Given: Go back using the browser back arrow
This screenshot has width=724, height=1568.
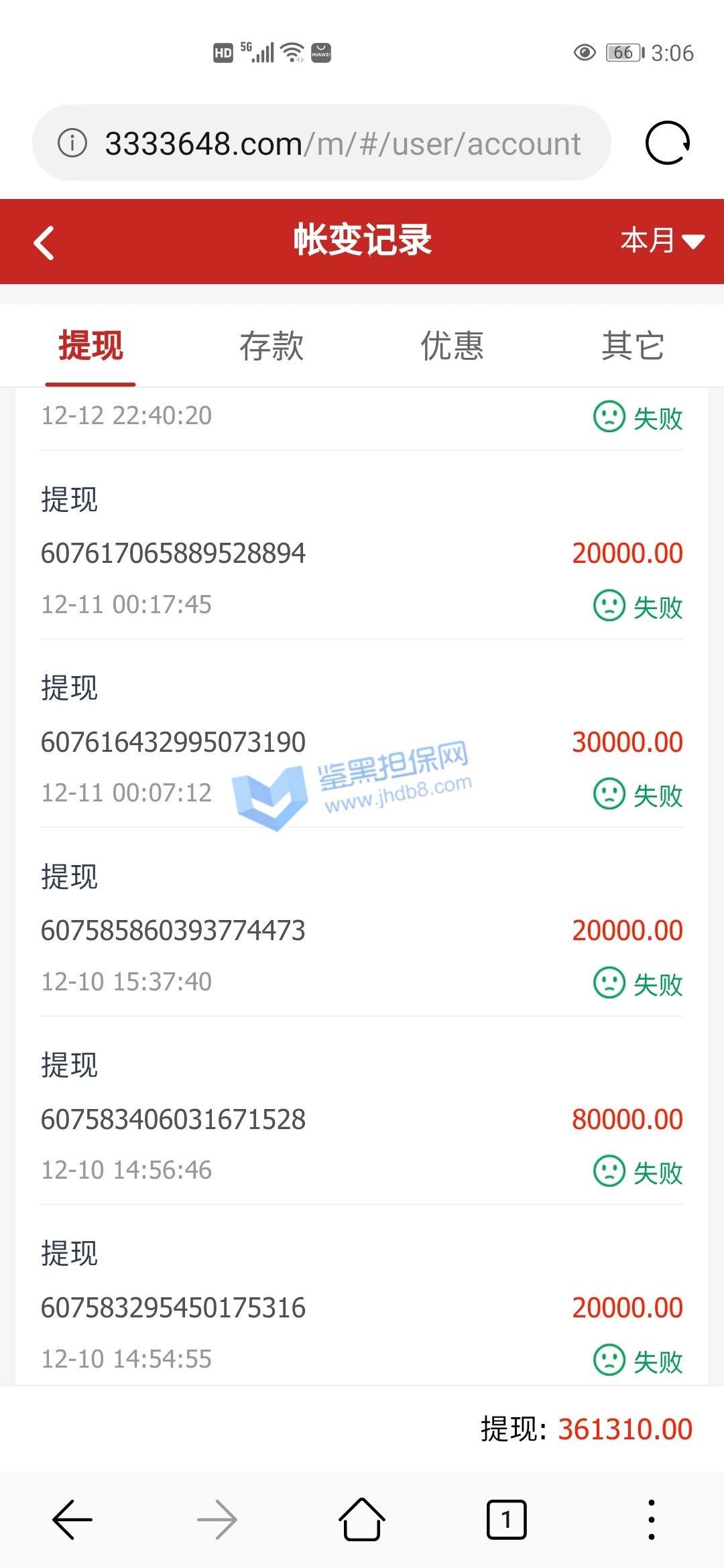Looking at the screenshot, I should 72,1519.
